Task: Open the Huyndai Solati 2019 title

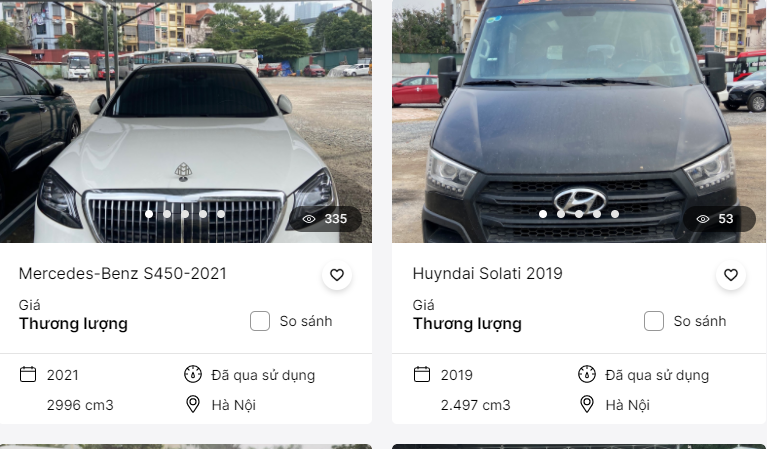Action: pos(488,273)
